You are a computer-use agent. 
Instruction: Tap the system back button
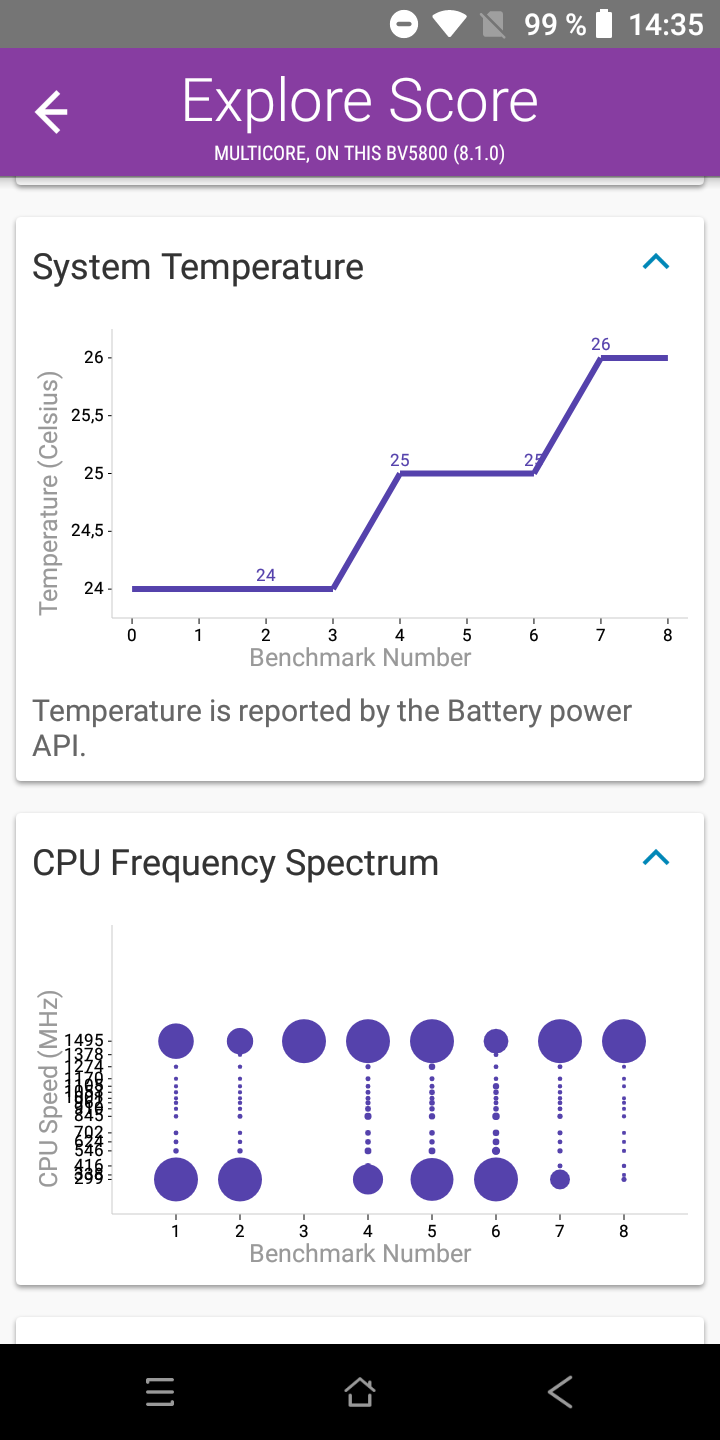pyautogui.click(x=560, y=1392)
